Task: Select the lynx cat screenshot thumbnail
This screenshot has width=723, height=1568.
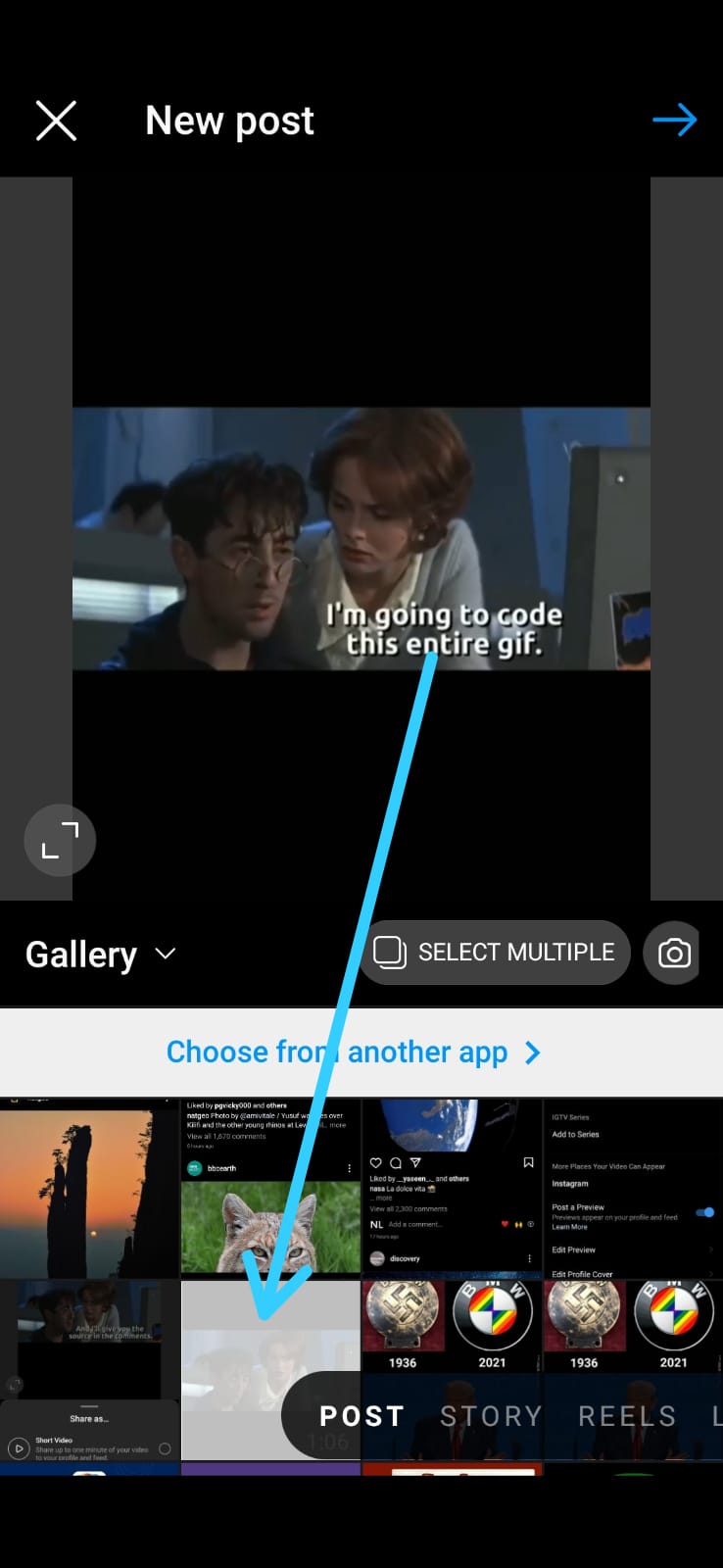Action: coord(270,1188)
